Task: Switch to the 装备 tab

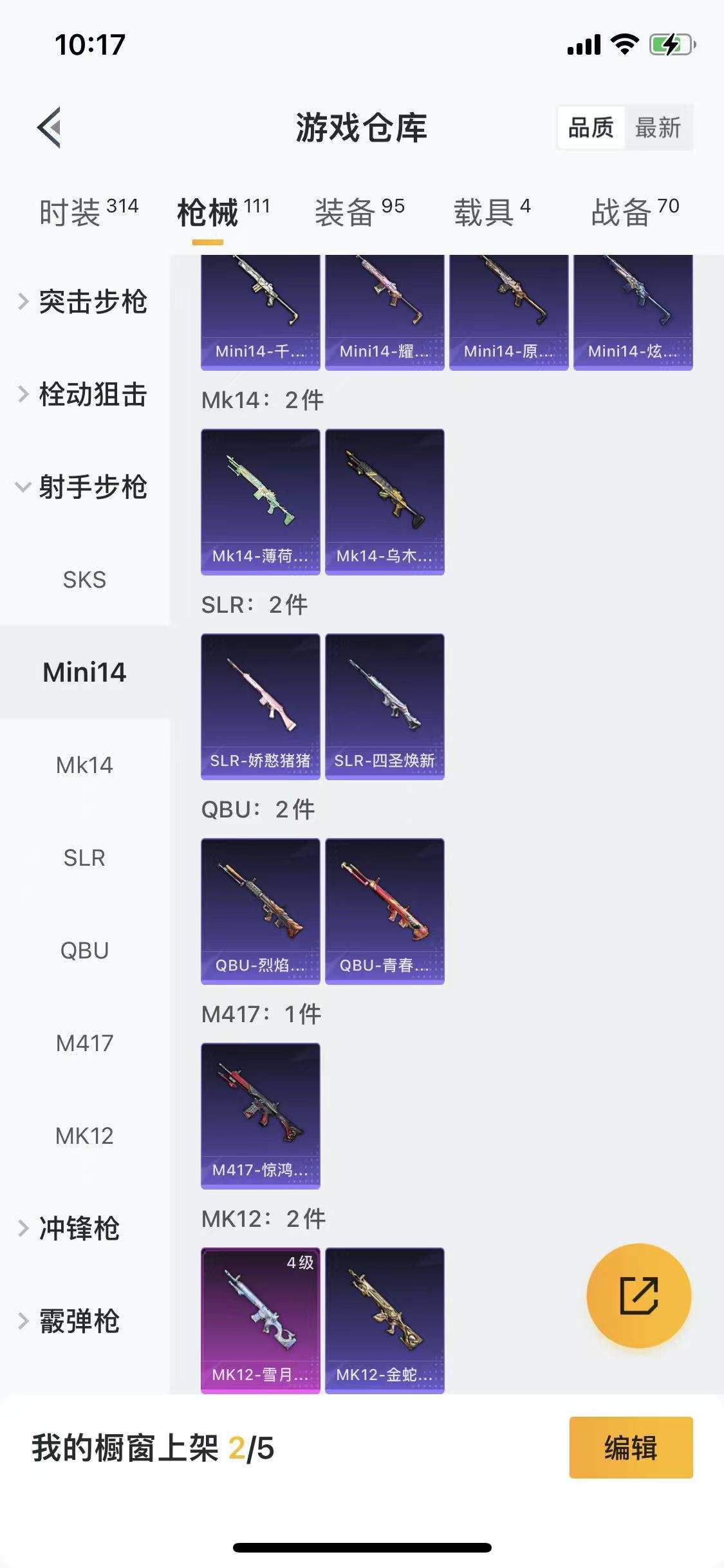Action: [359, 212]
